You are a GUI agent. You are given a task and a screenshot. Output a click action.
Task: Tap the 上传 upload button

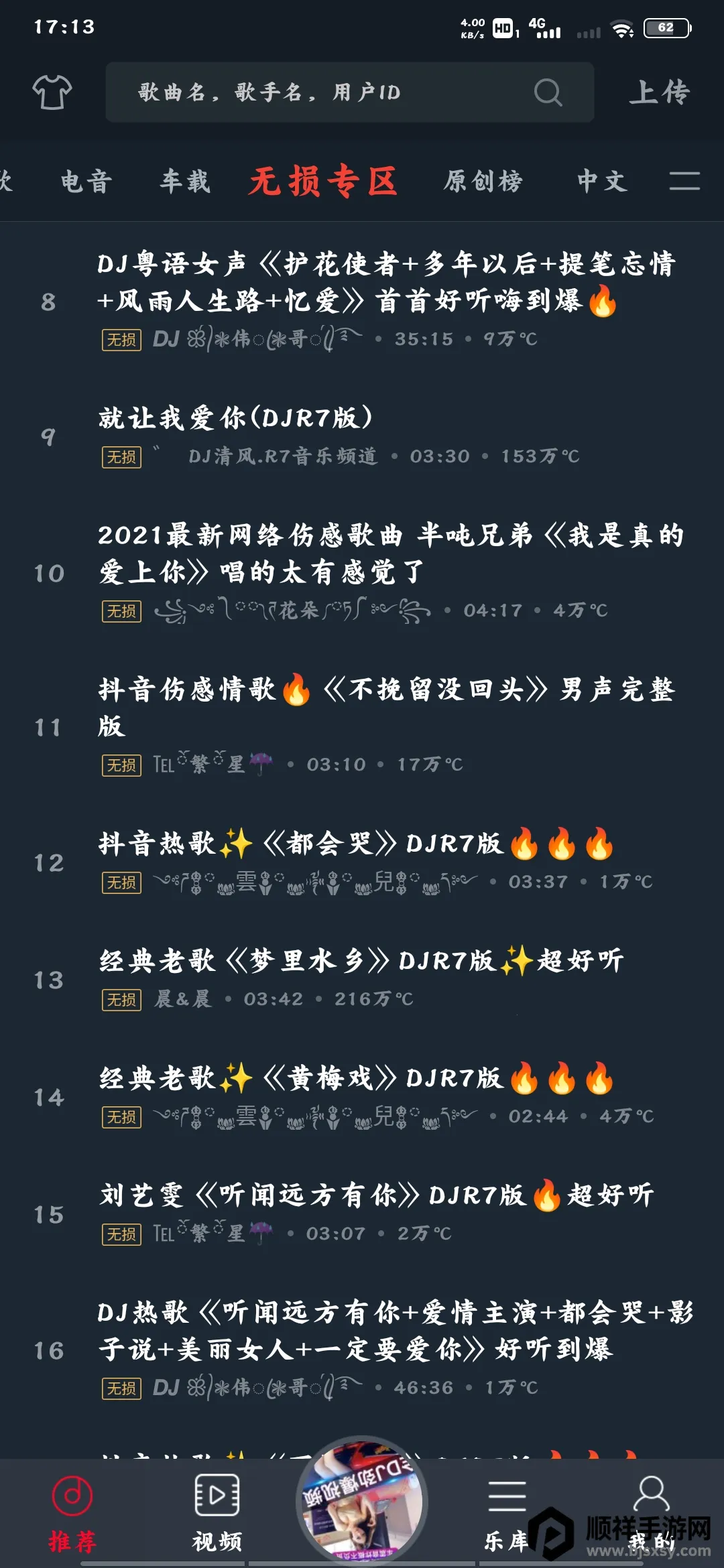659,92
